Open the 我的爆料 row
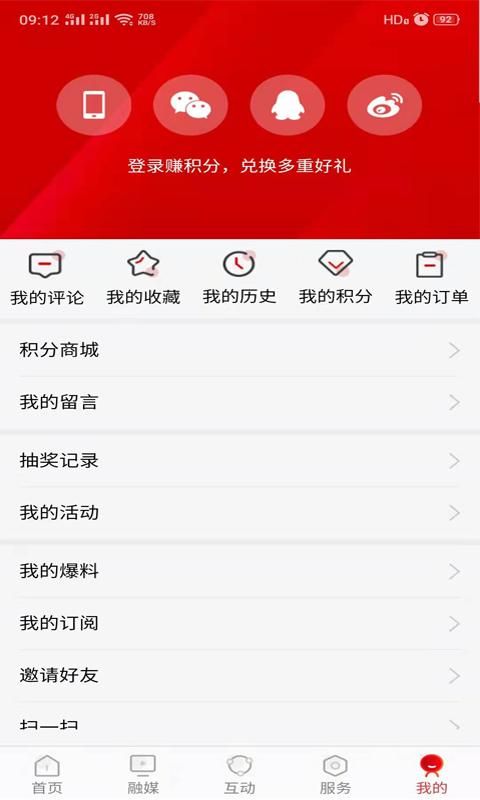This screenshot has height=800, width=480. pos(240,571)
